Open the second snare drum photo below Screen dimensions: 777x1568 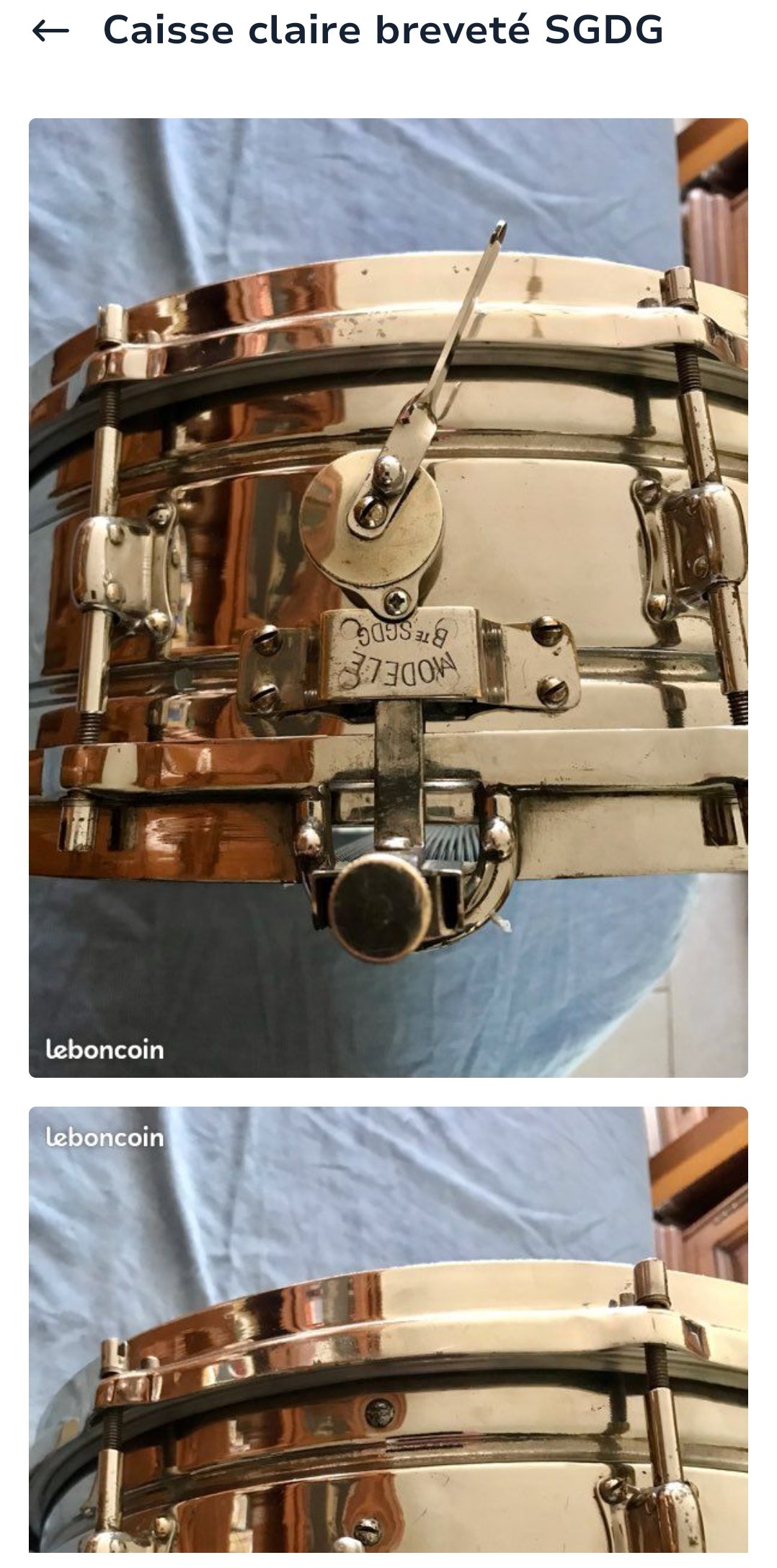pos(388,1334)
